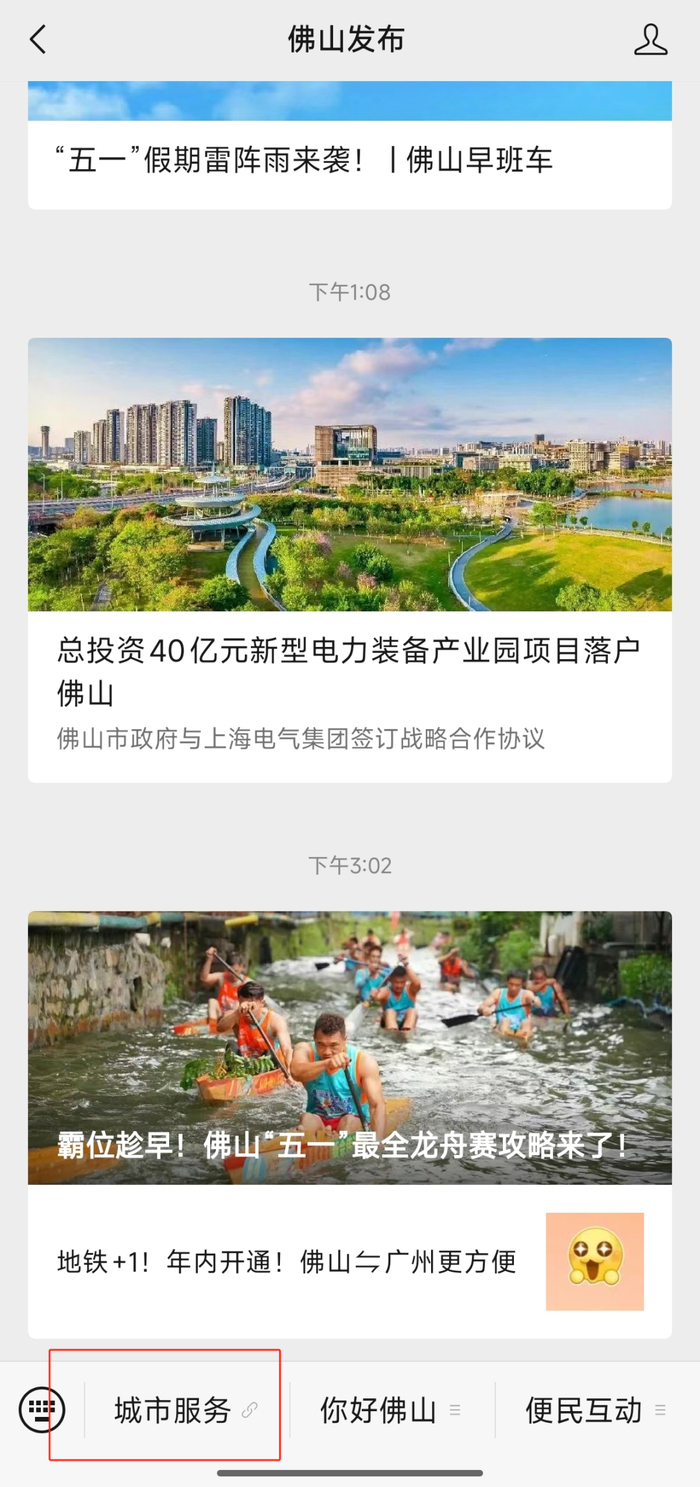Image resolution: width=700 pixels, height=1487 pixels.
Task: Go back from 佛山发布 page
Action: tap(38, 40)
